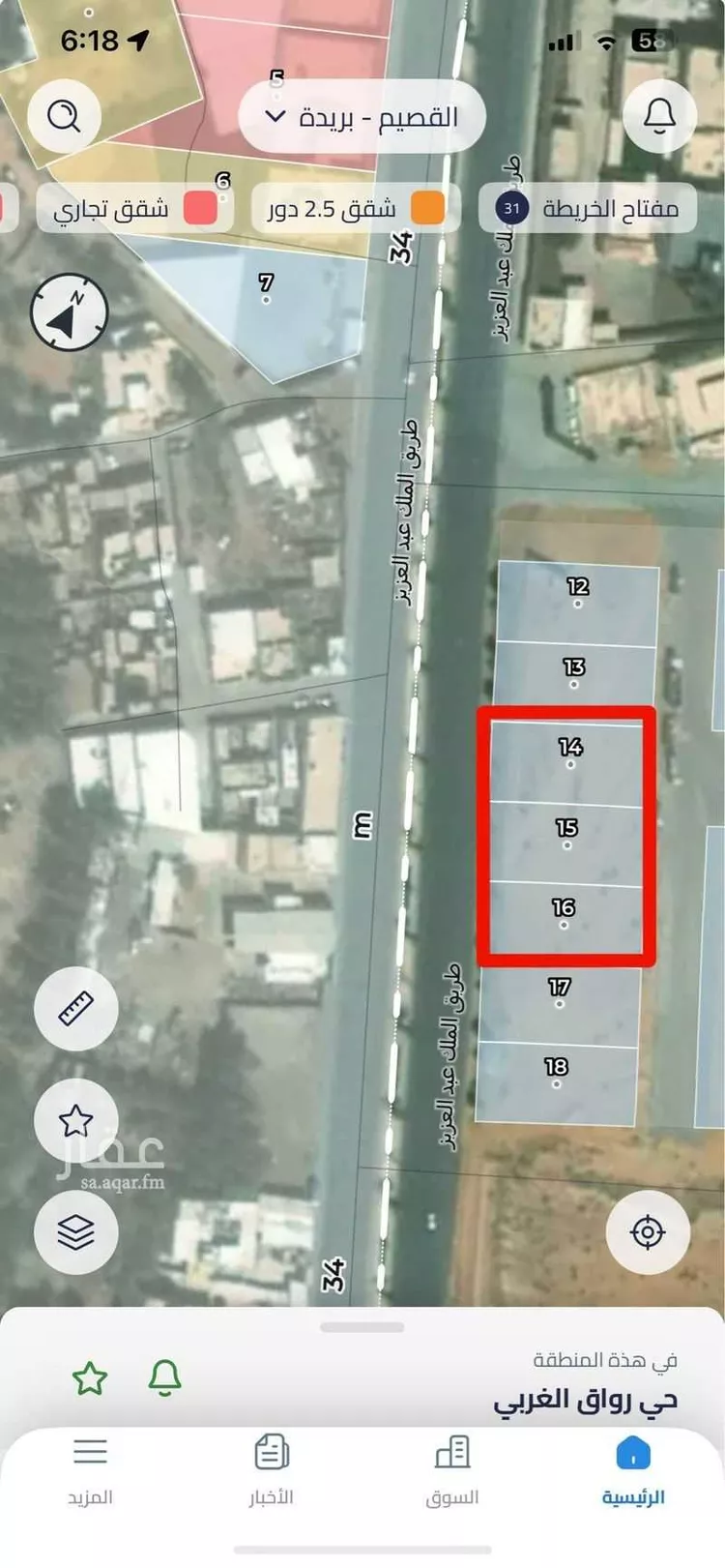Image resolution: width=725 pixels, height=1568 pixels.
Task: Open the notifications bell at top
Action: tap(660, 115)
